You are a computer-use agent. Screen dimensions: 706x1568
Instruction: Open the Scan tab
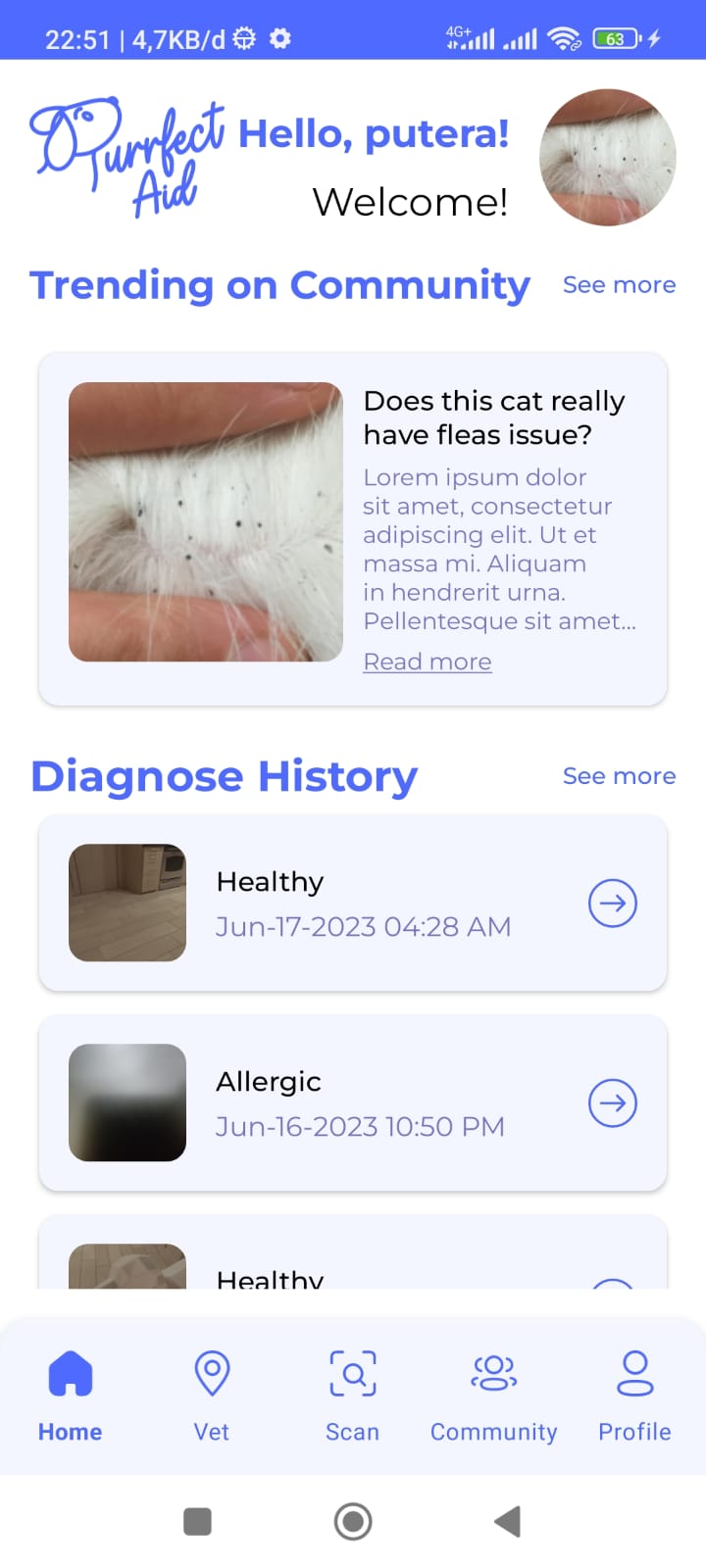[353, 1393]
